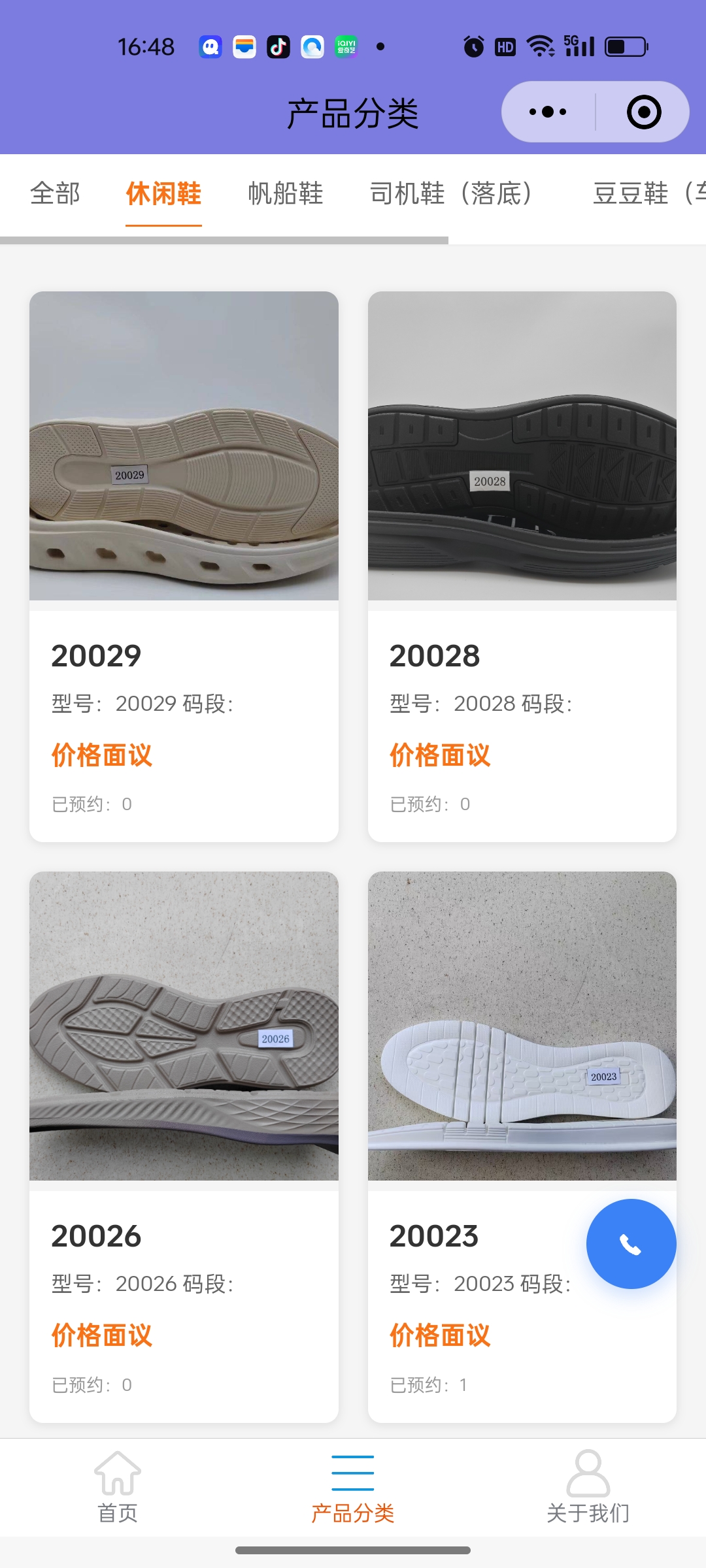Open product card 20026

(x=184, y=1146)
